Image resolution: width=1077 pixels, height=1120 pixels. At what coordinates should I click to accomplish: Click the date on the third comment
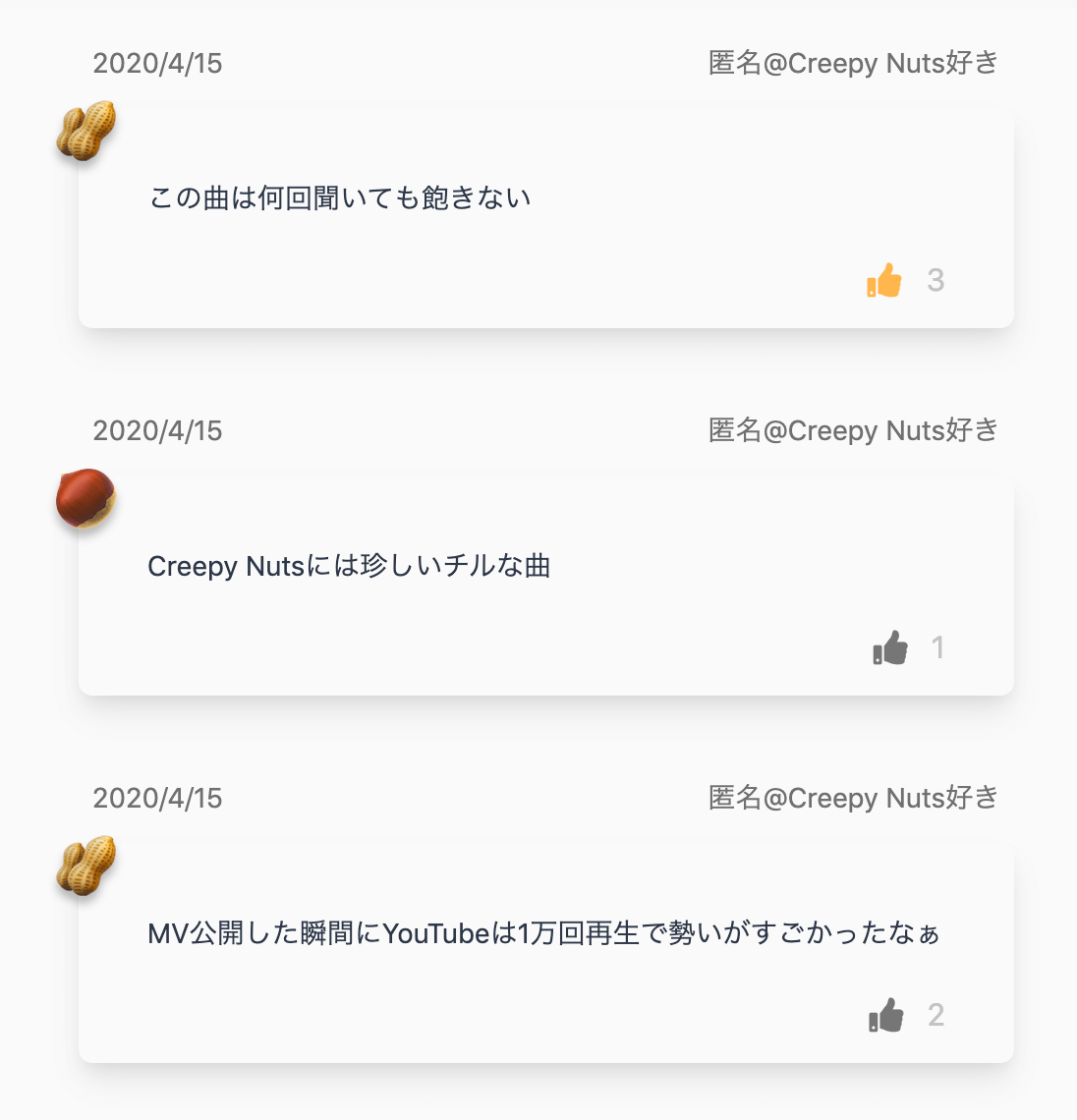click(158, 798)
